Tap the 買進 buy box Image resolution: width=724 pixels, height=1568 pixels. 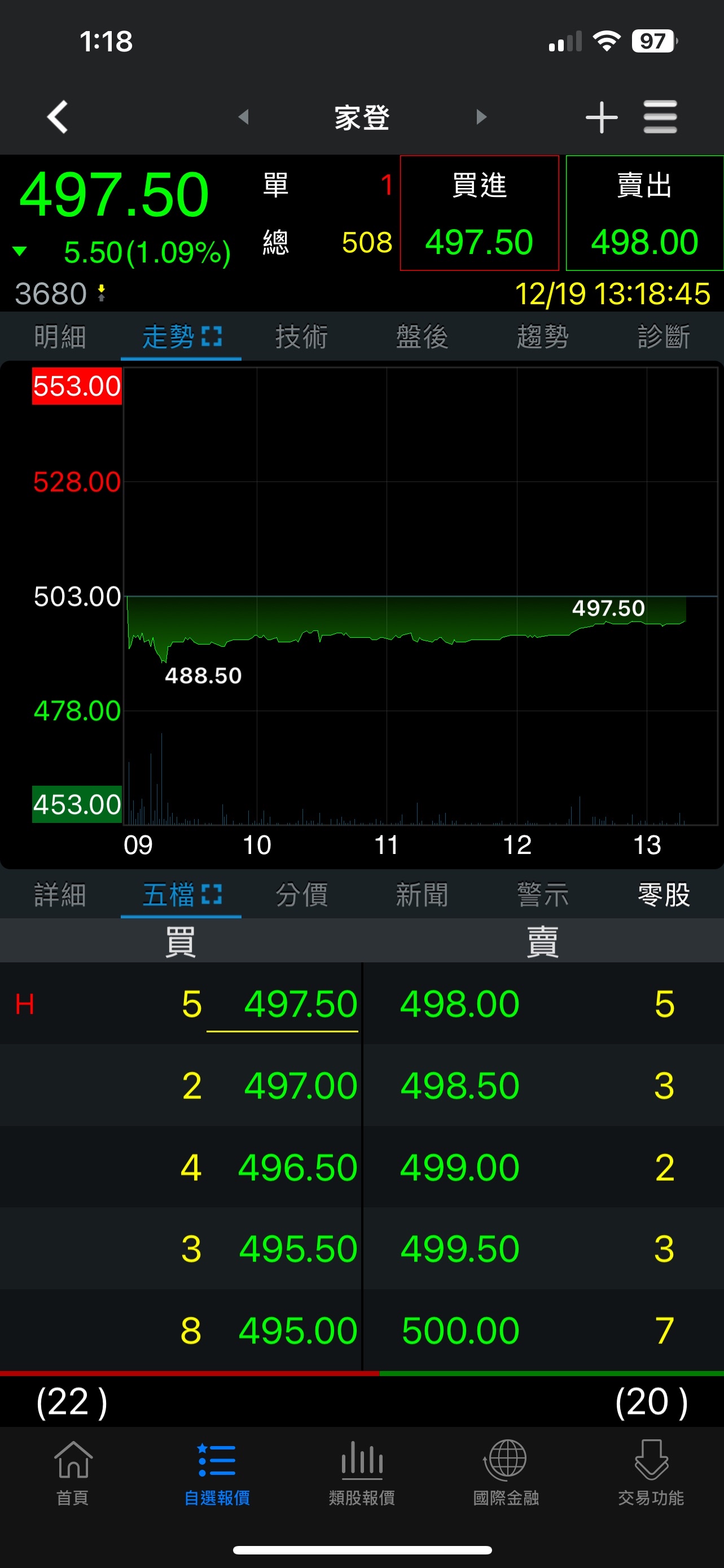point(480,213)
